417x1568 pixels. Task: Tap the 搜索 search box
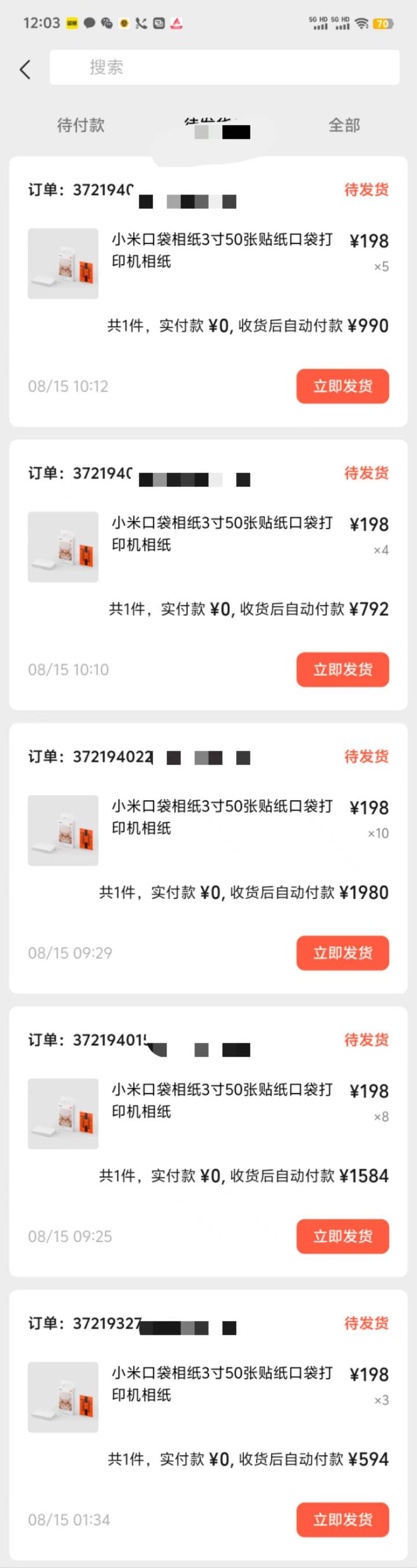(224, 68)
